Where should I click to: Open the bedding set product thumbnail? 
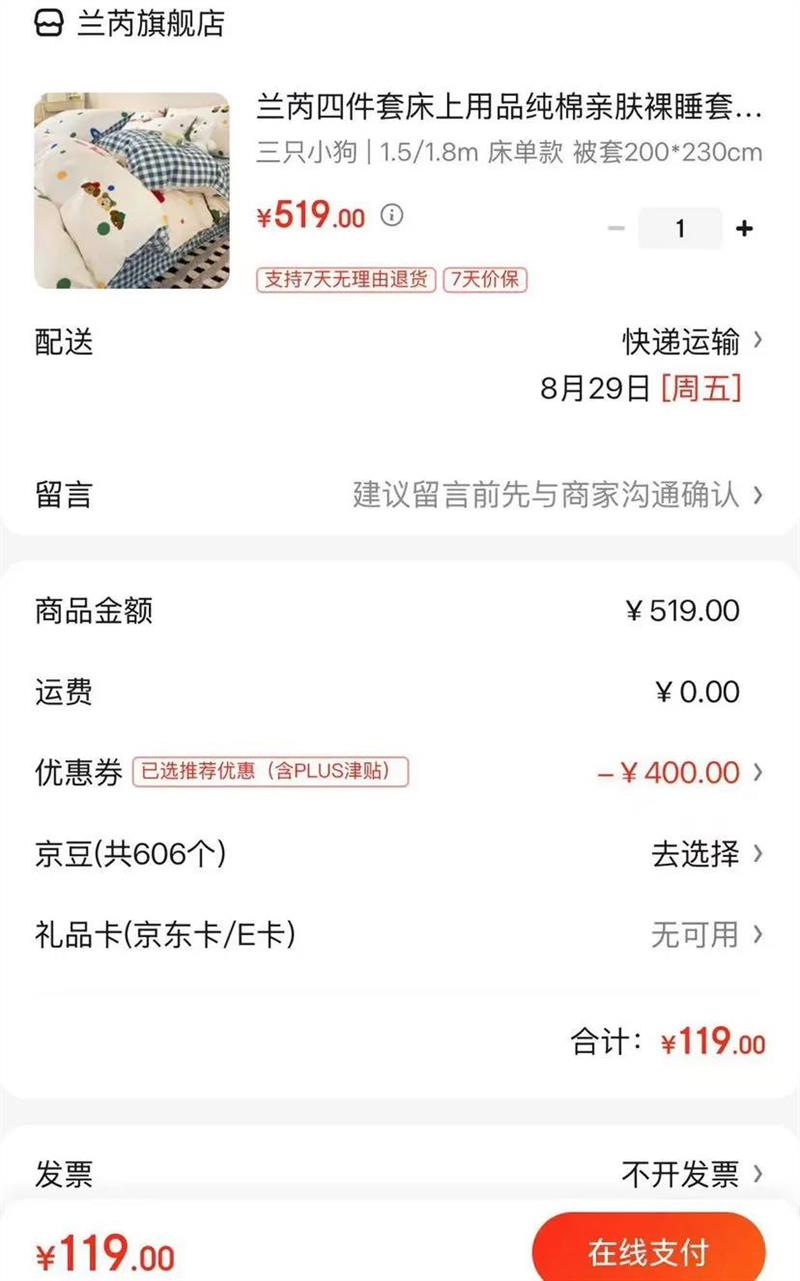click(x=132, y=191)
